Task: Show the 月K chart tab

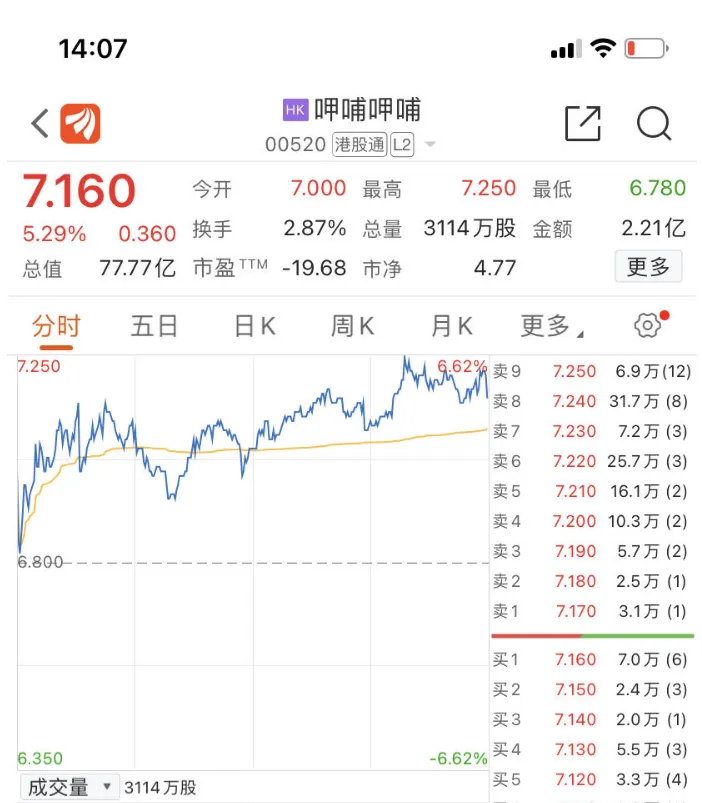Action: pyautogui.click(x=451, y=326)
